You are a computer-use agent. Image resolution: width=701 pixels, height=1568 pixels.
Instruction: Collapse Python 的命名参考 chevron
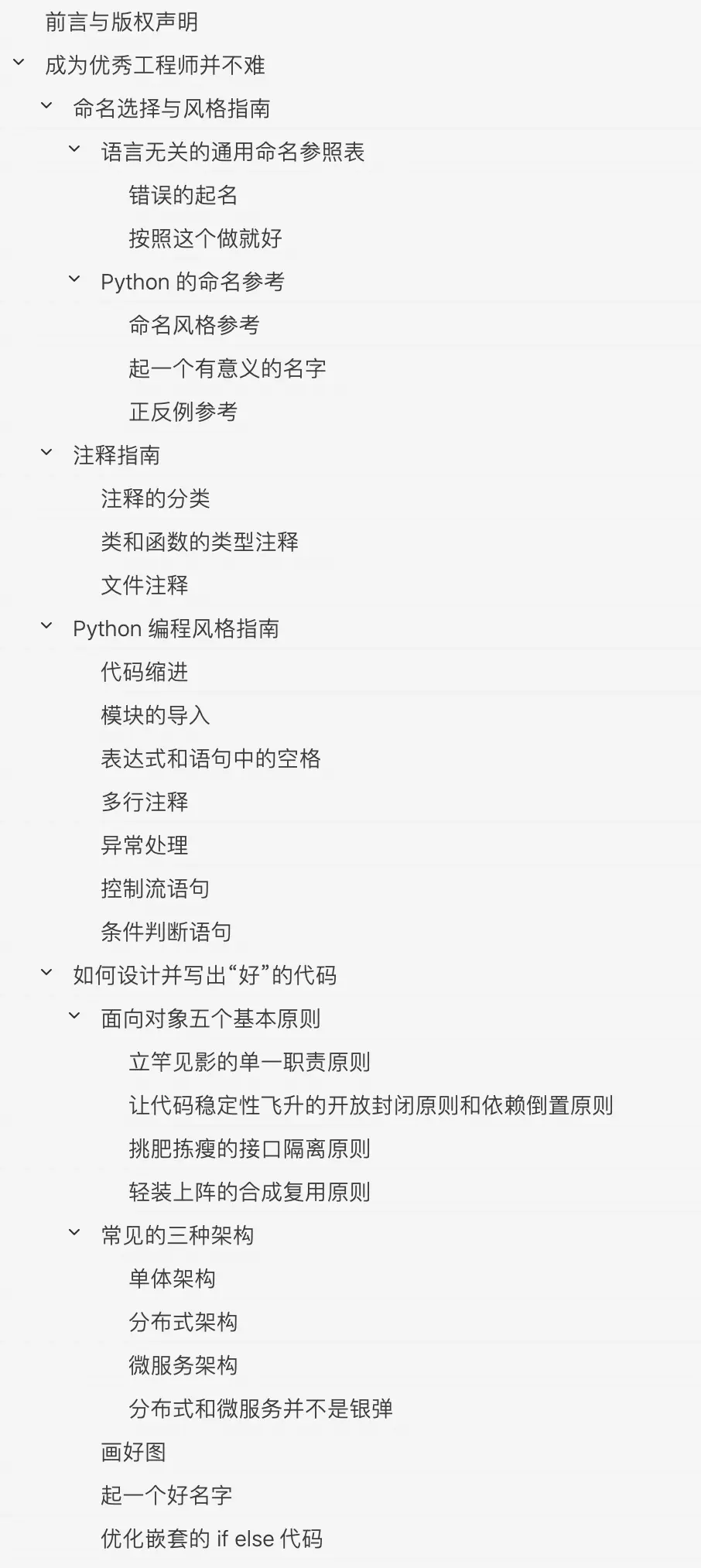[x=75, y=279]
